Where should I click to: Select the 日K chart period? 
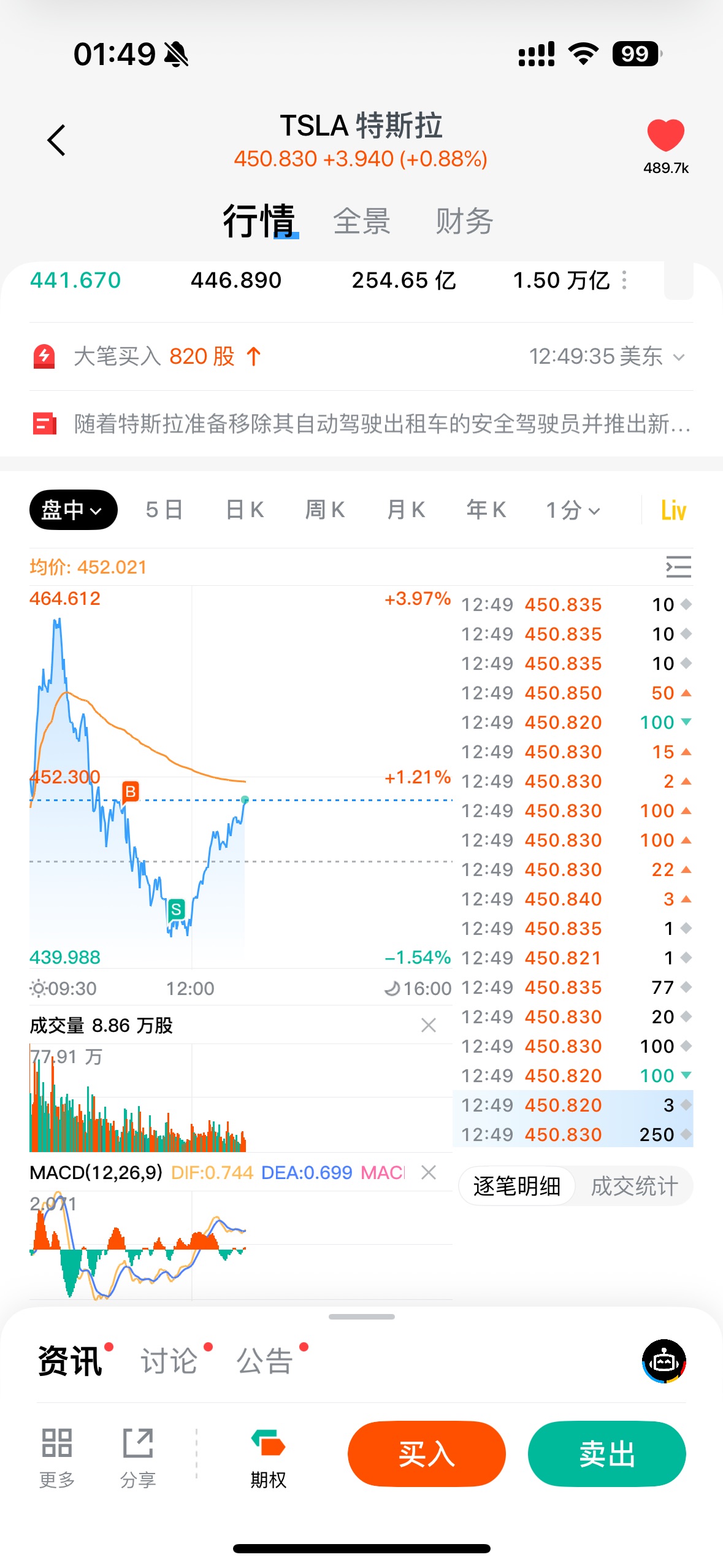point(245,510)
